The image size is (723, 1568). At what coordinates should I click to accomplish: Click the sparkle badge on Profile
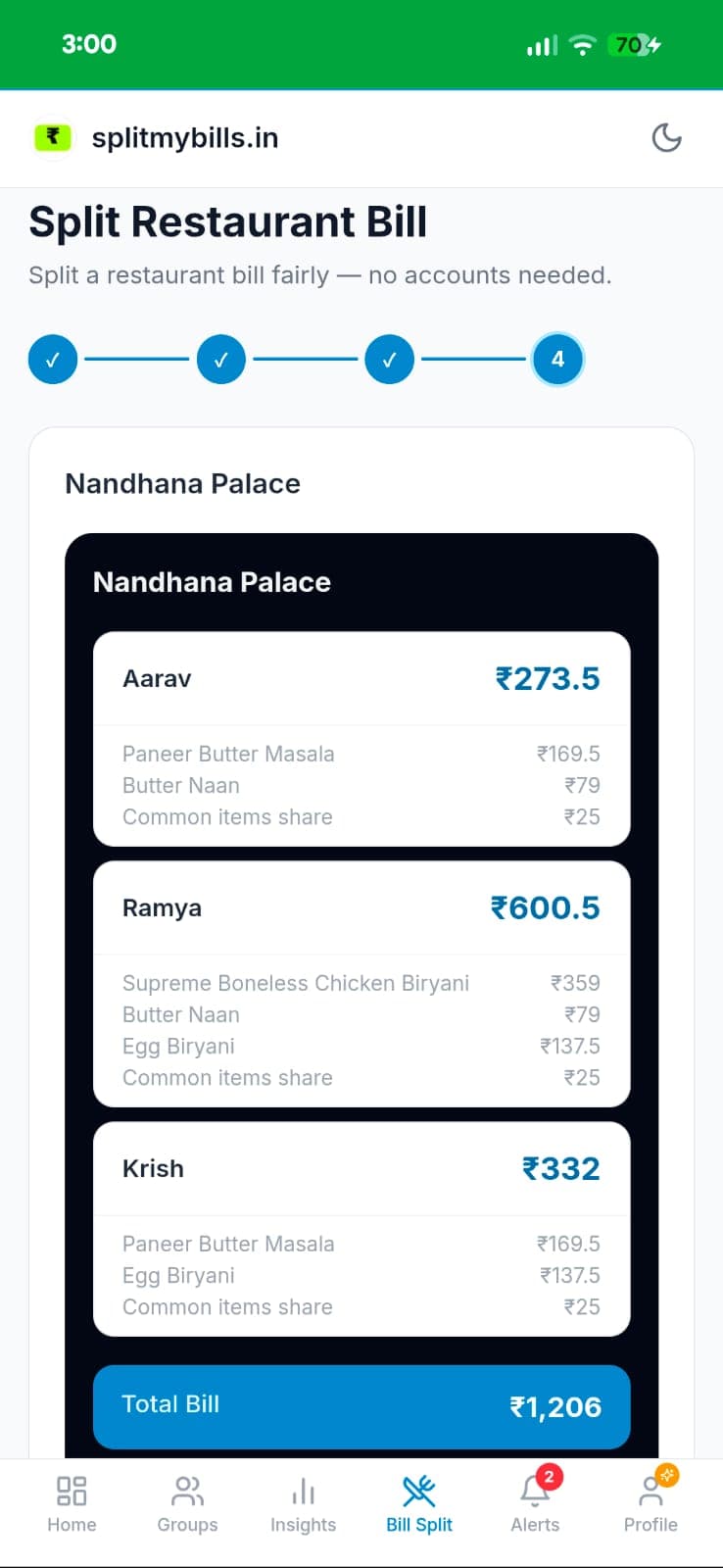pos(665,1474)
